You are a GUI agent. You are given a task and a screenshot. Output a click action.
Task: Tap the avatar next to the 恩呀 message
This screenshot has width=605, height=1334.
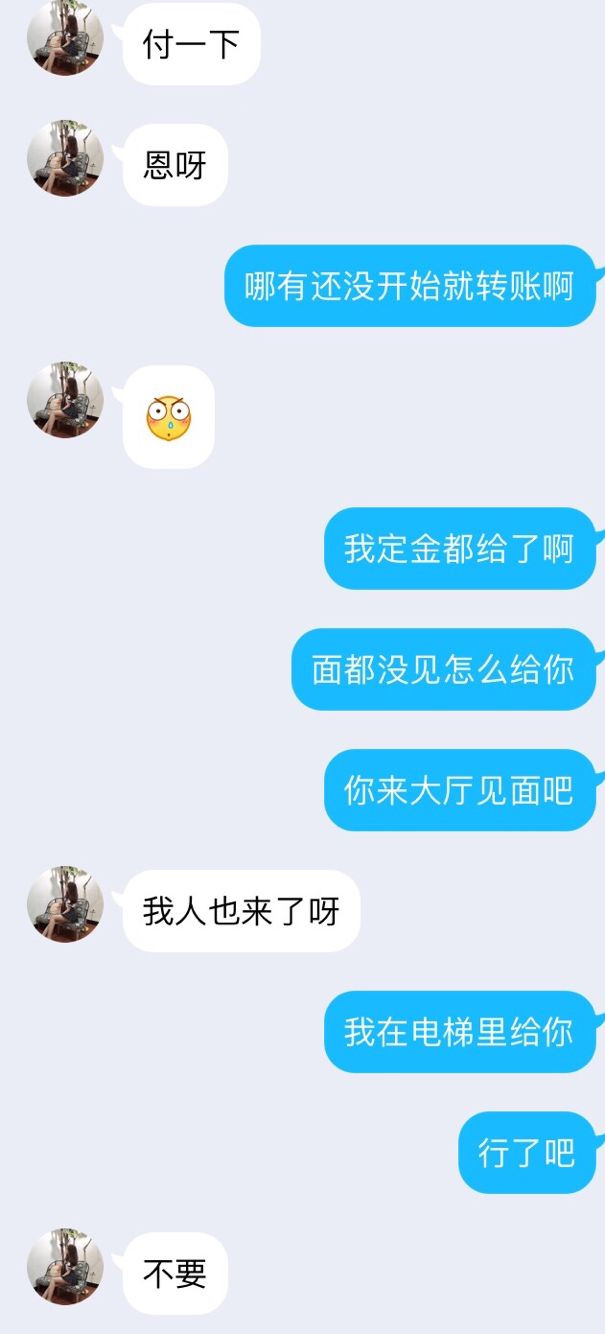click(65, 159)
